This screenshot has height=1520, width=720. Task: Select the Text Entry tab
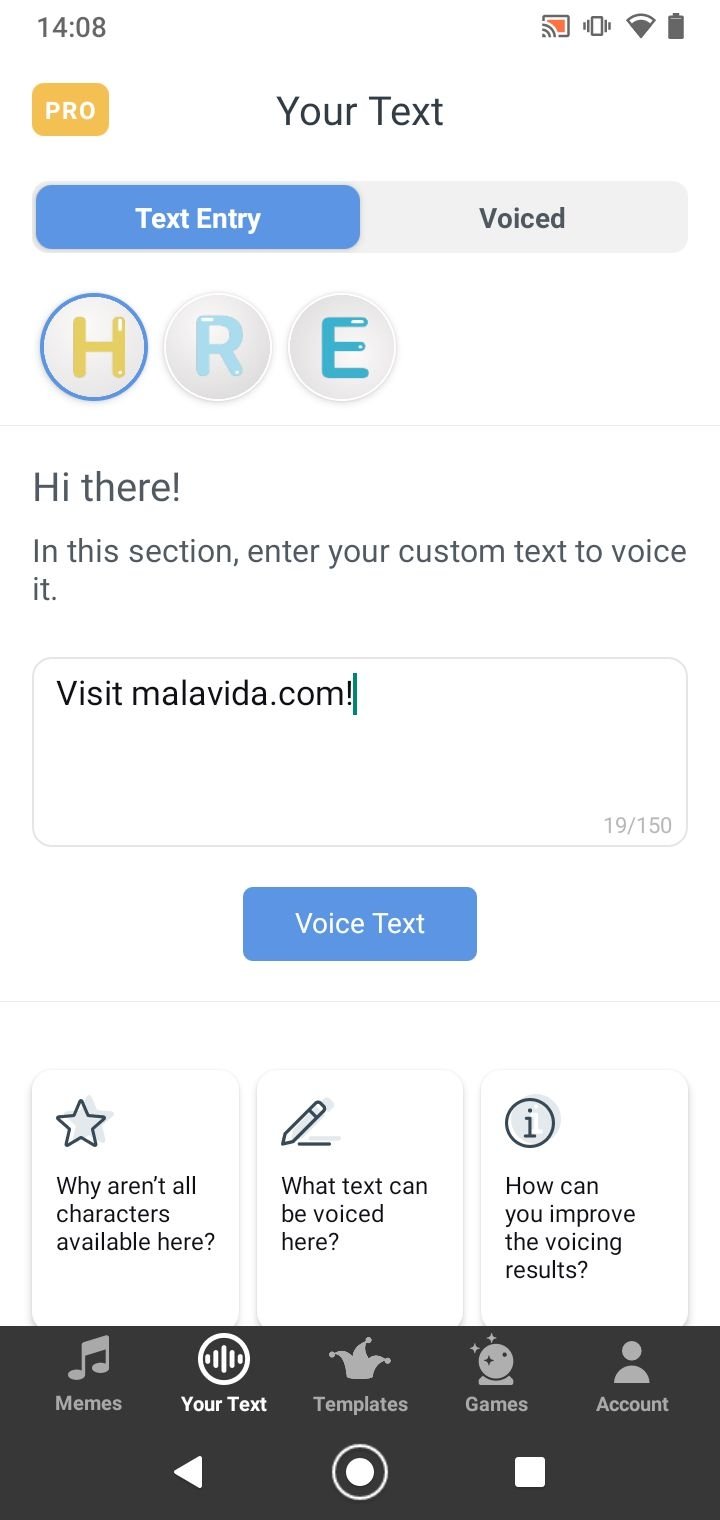point(198,218)
